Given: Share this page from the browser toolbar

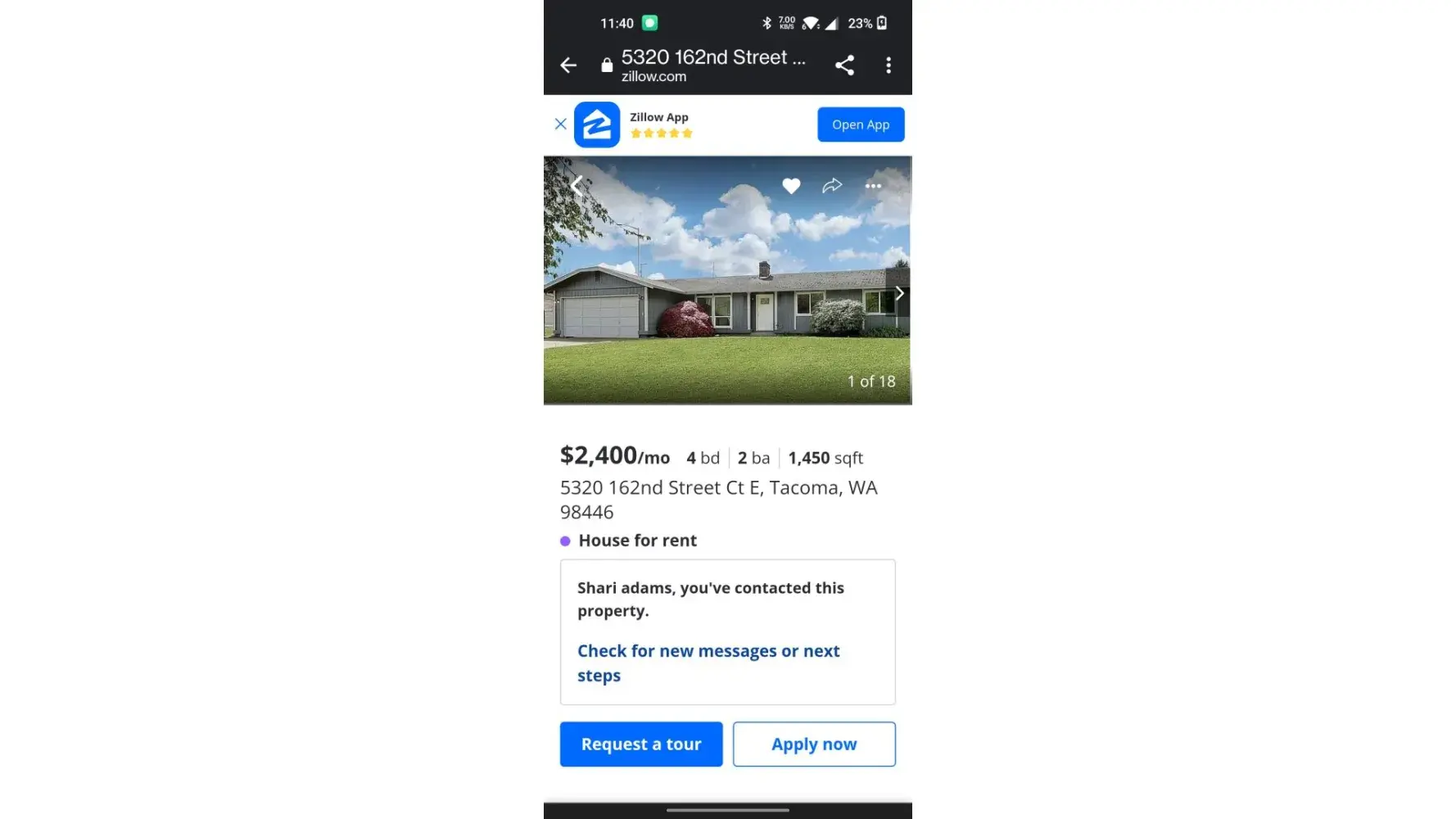Looking at the screenshot, I should pyautogui.click(x=844, y=66).
